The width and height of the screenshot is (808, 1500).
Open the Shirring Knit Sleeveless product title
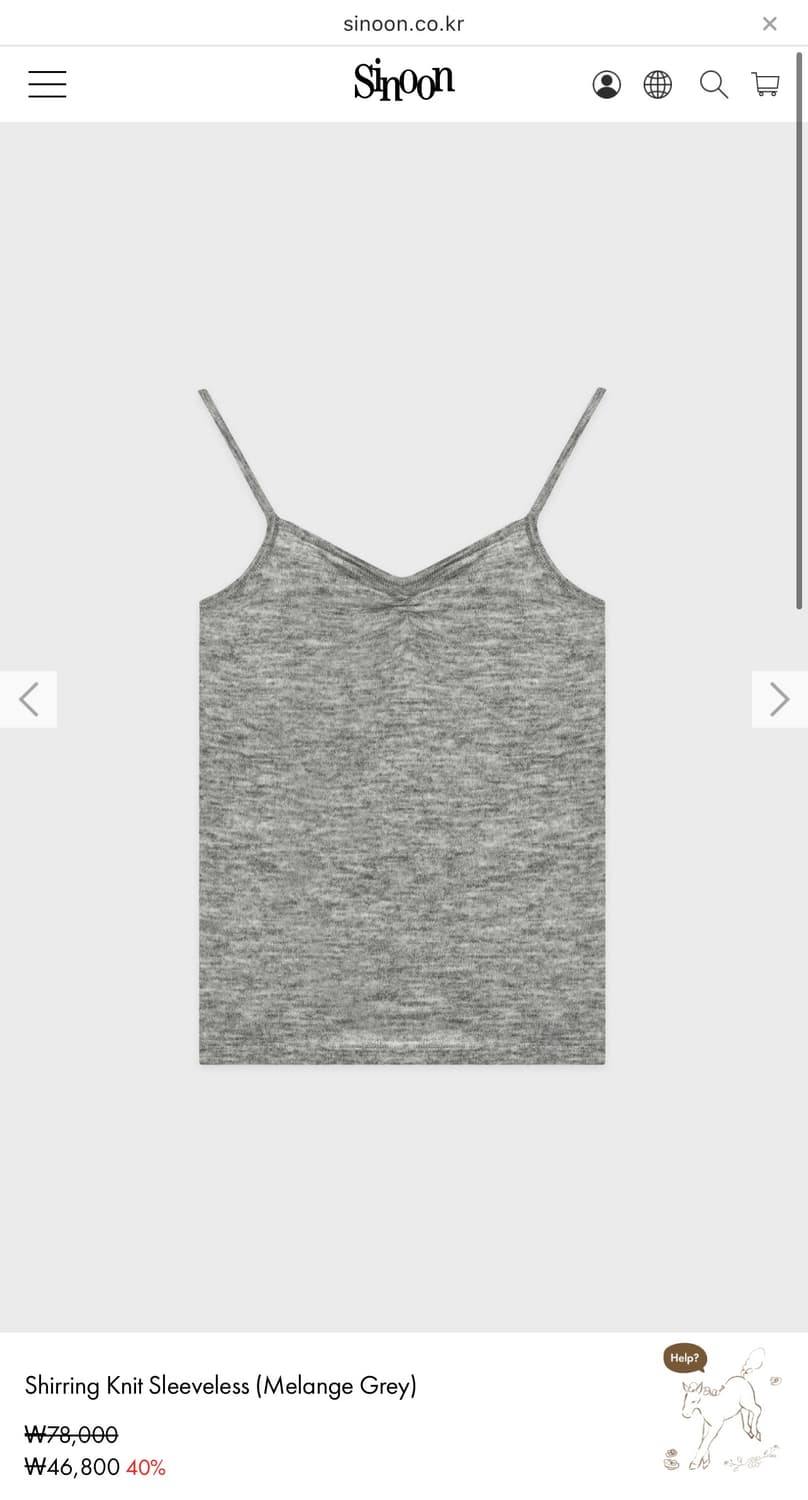coord(221,1386)
